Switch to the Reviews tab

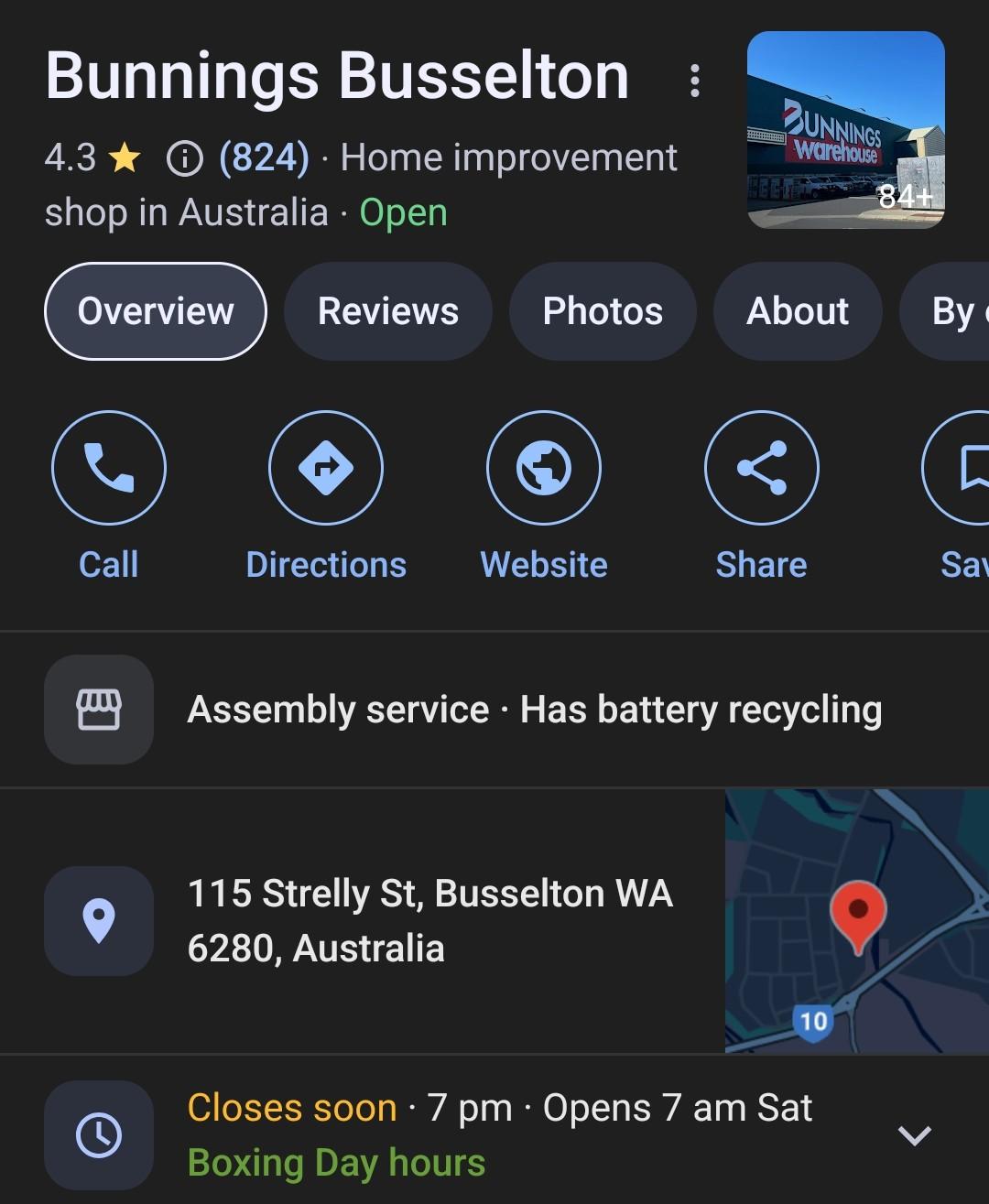(387, 311)
